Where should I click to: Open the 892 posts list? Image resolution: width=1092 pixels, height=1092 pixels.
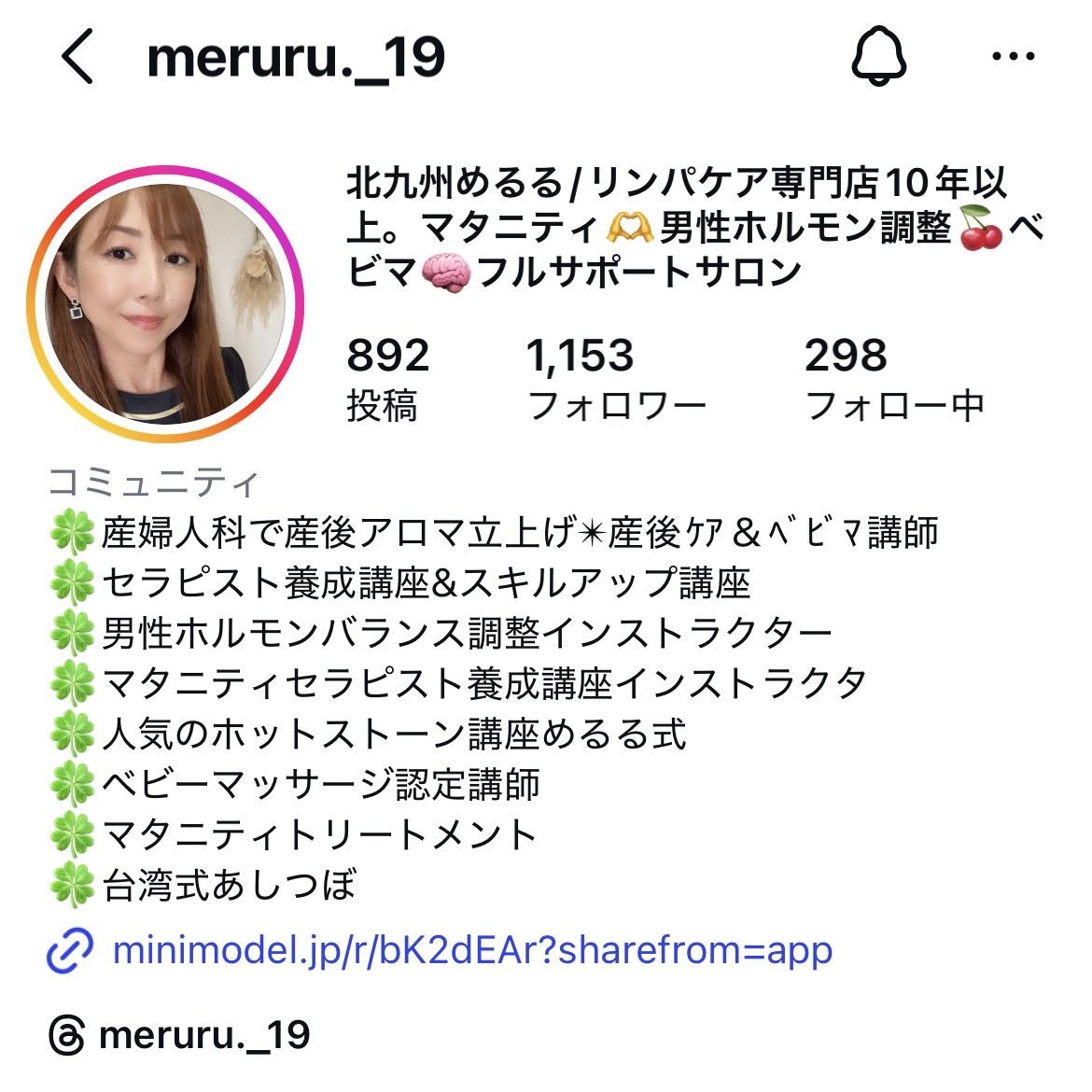(x=388, y=379)
